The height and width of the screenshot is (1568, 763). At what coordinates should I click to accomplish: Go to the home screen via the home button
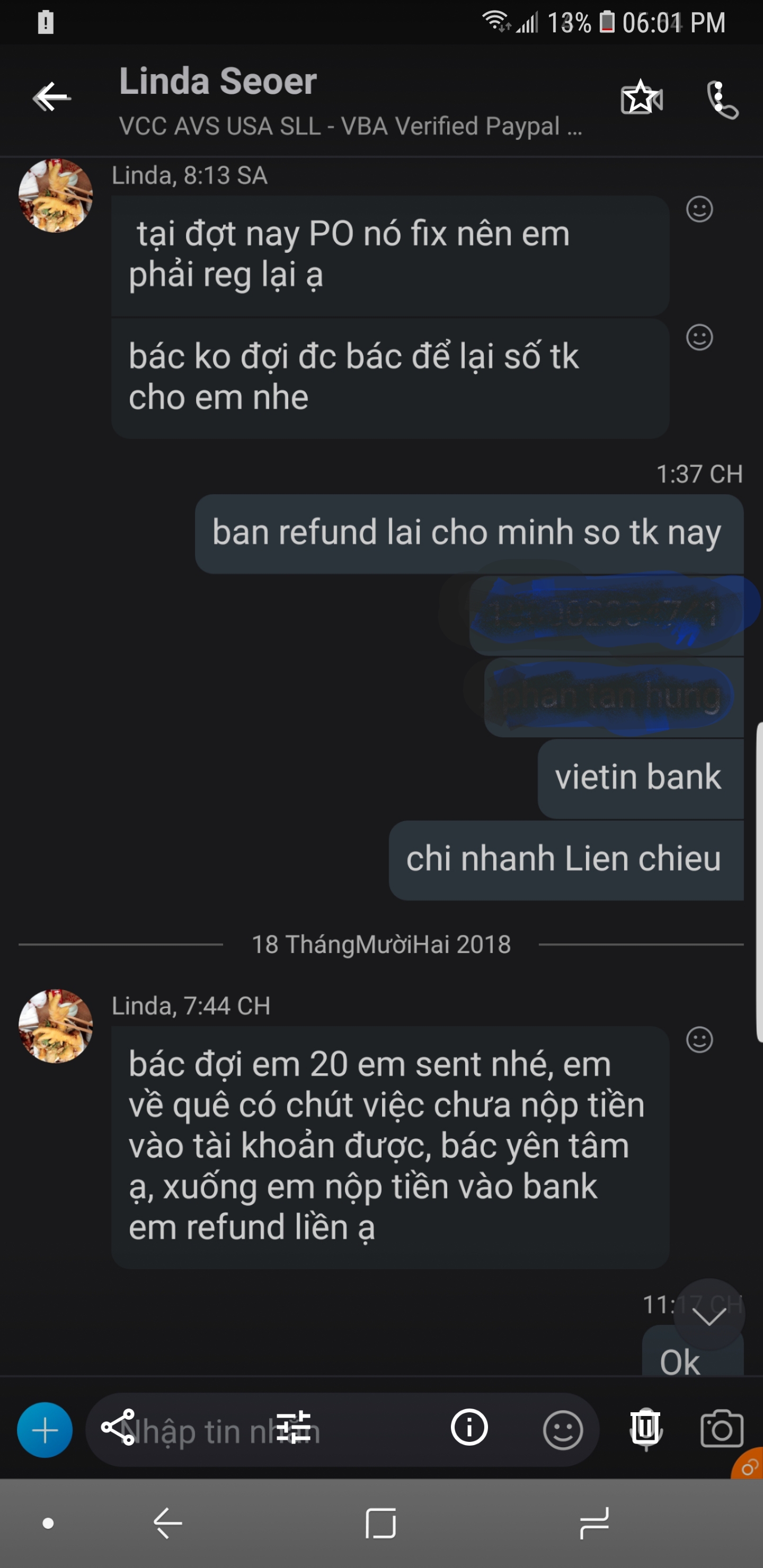(x=380, y=1524)
